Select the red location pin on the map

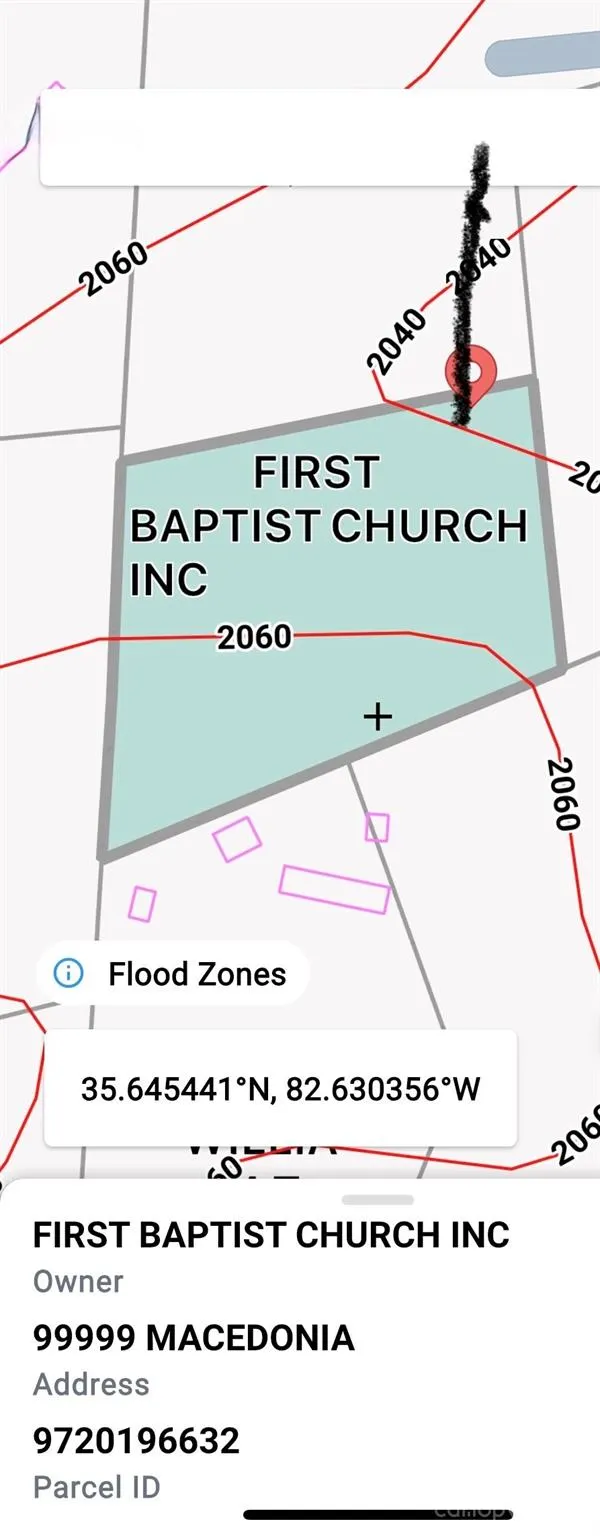[x=470, y=372]
